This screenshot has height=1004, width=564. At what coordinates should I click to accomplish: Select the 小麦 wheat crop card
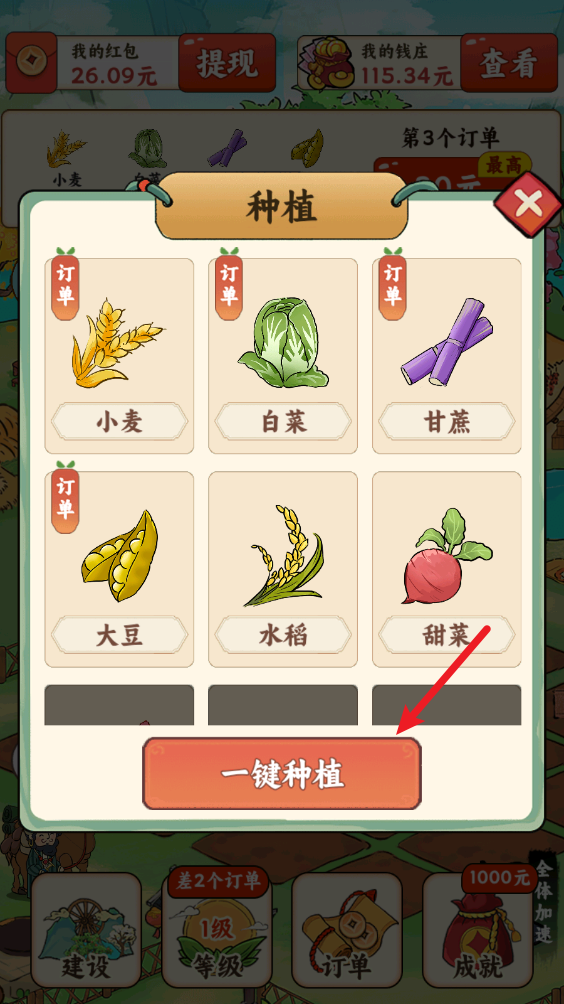(119, 356)
